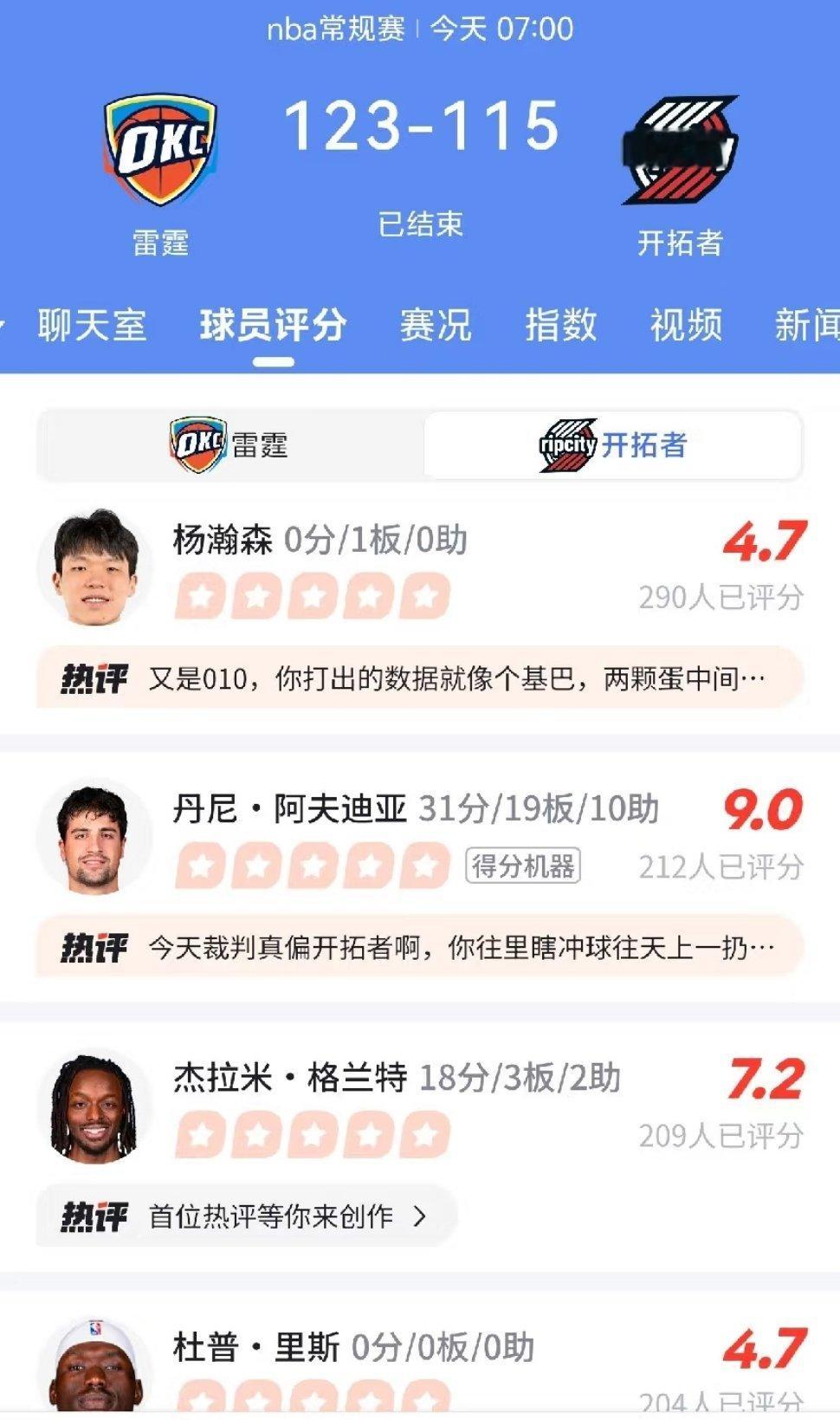Click the 123-115 final score display
840x1420 pixels.
pyautogui.click(x=423, y=127)
